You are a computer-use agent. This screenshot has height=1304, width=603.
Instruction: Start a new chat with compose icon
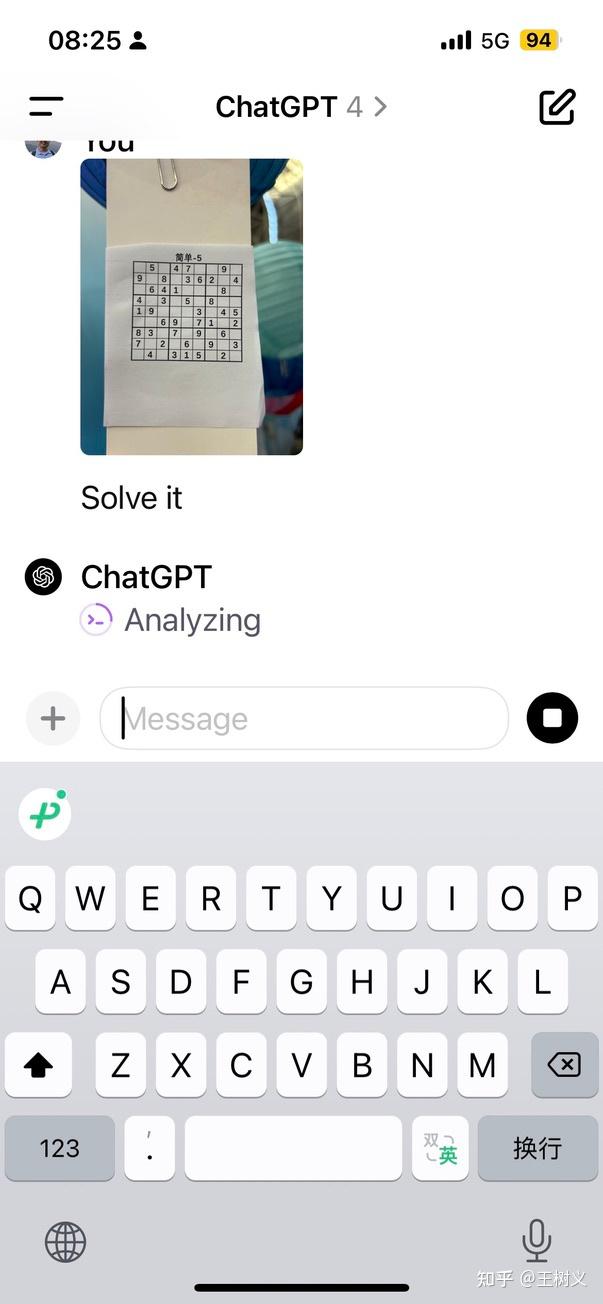pyautogui.click(x=557, y=107)
